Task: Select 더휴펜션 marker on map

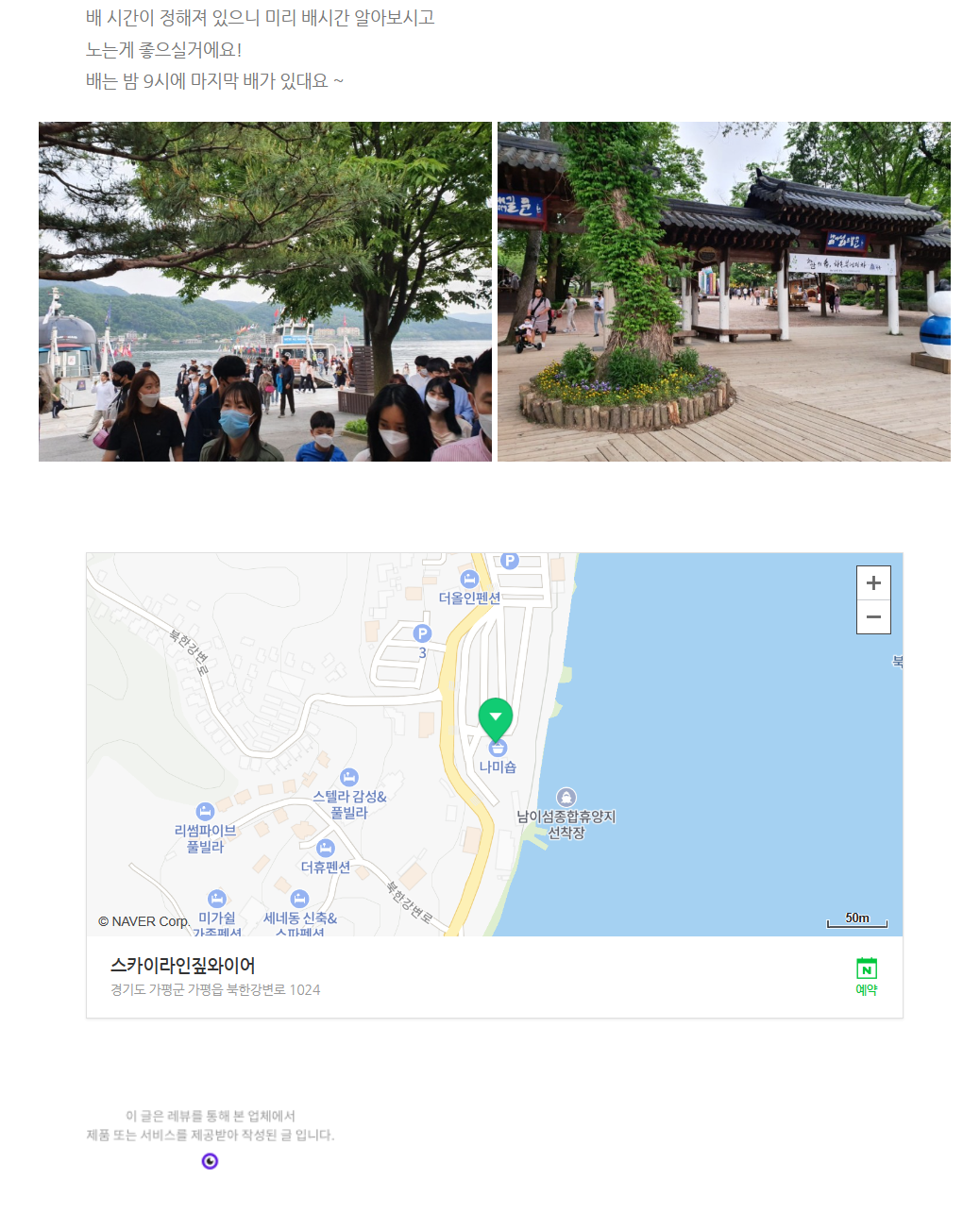Action: (x=326, y=849)
